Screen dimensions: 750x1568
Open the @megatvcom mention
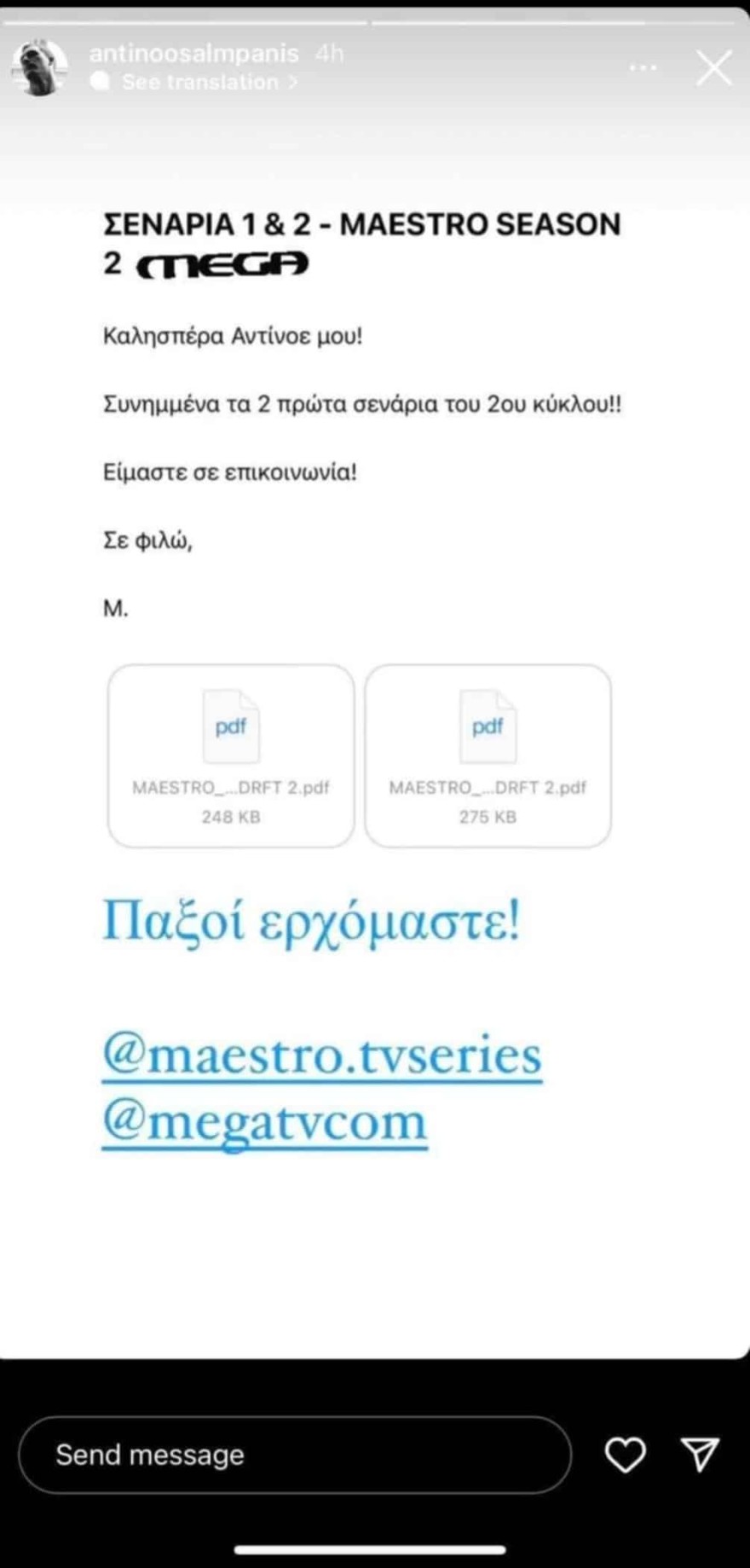coord(264,1122)
